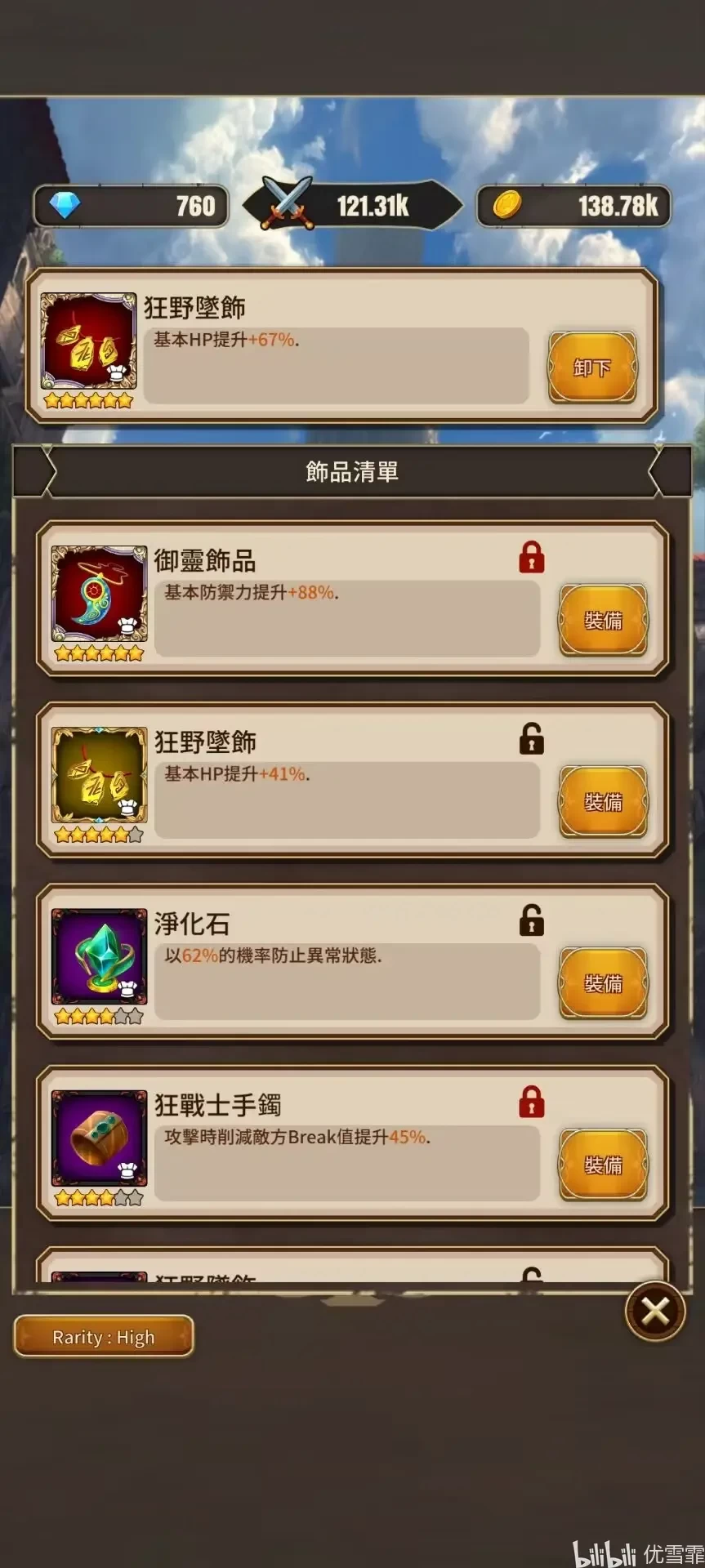Equip the 狂戰士手鐲 accessory
The image size is (705, 1568).
(x=603, y=1165)
